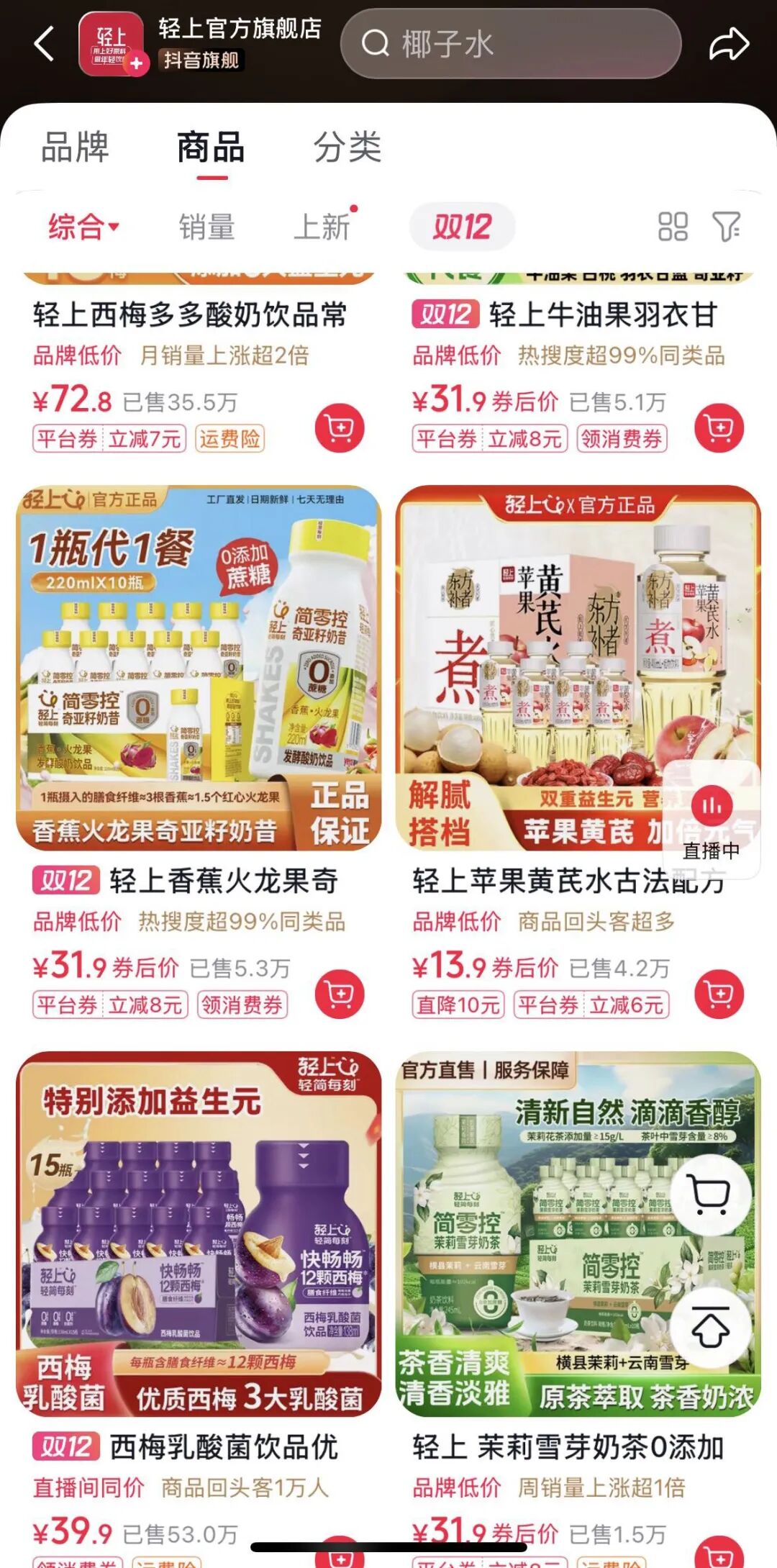Open the floating shopping cart button
This screenshot has width=777, height=1568.
(710, 1195)
